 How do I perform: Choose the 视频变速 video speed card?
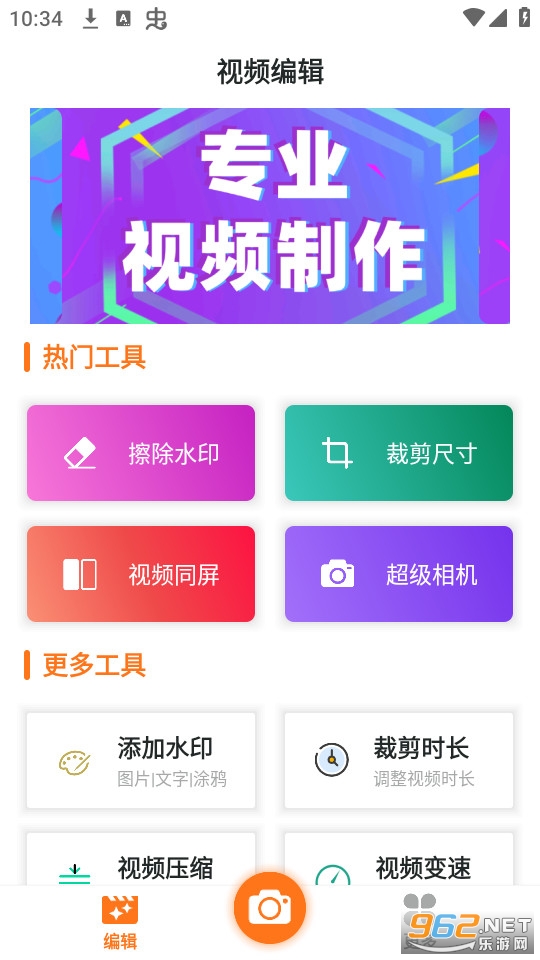coord(399,860)
